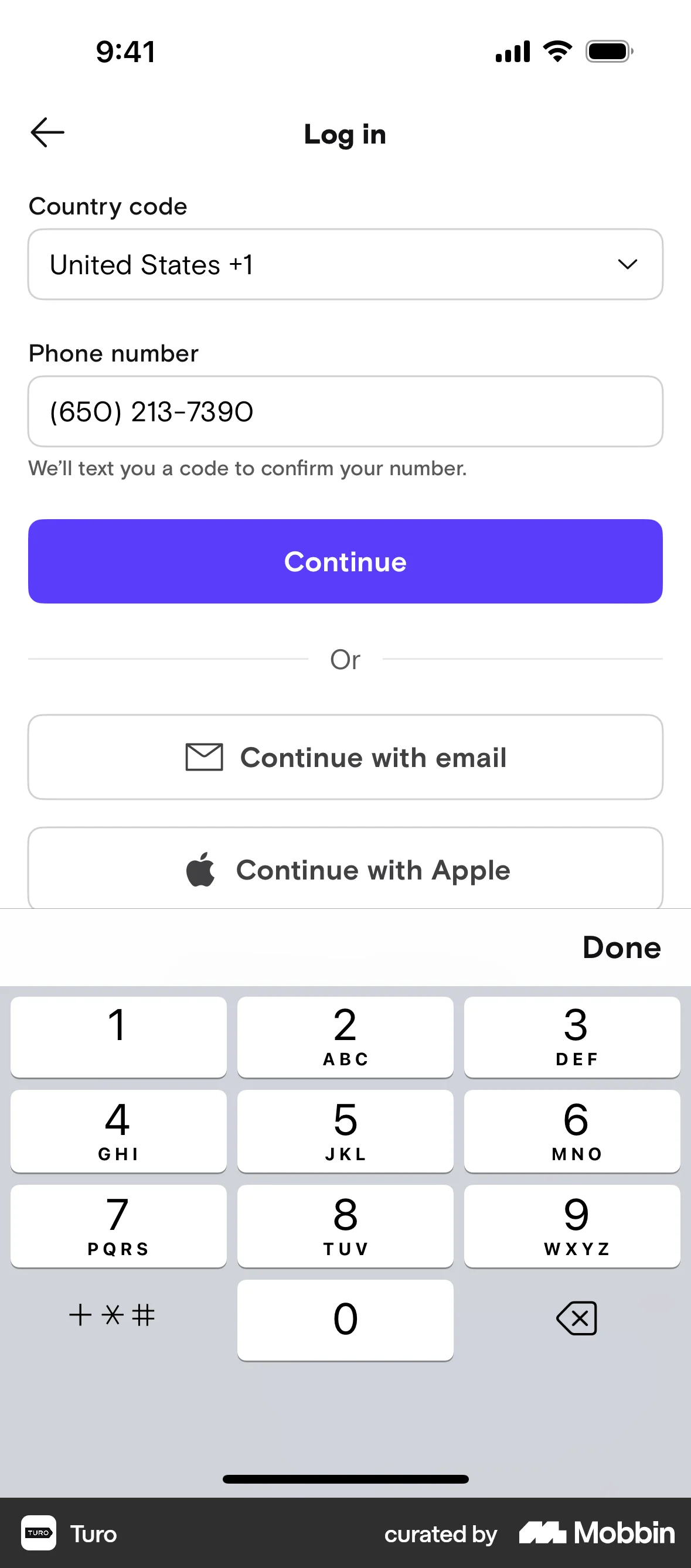This screenshot has width=691, height=1568.
Task: Tap the back arrow icon
Action: 47,131
